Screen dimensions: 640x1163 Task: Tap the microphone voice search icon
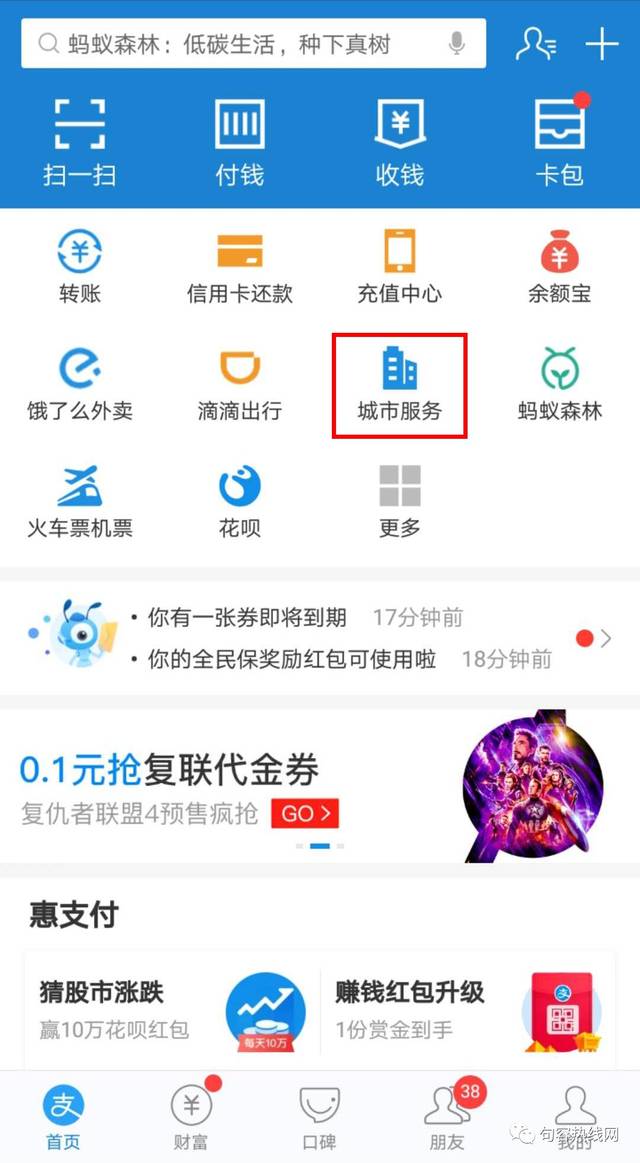[457, 45]
